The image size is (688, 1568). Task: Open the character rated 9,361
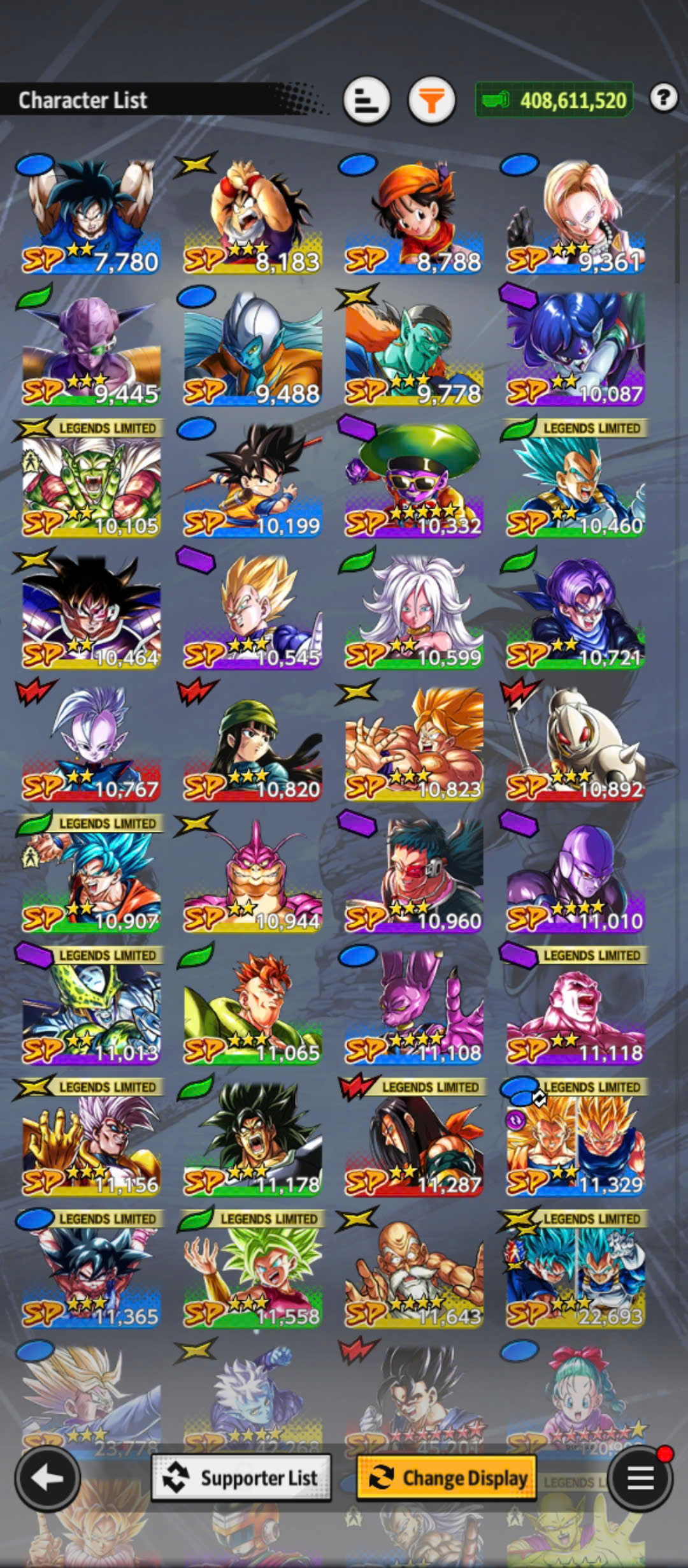[x=576, y=217]
